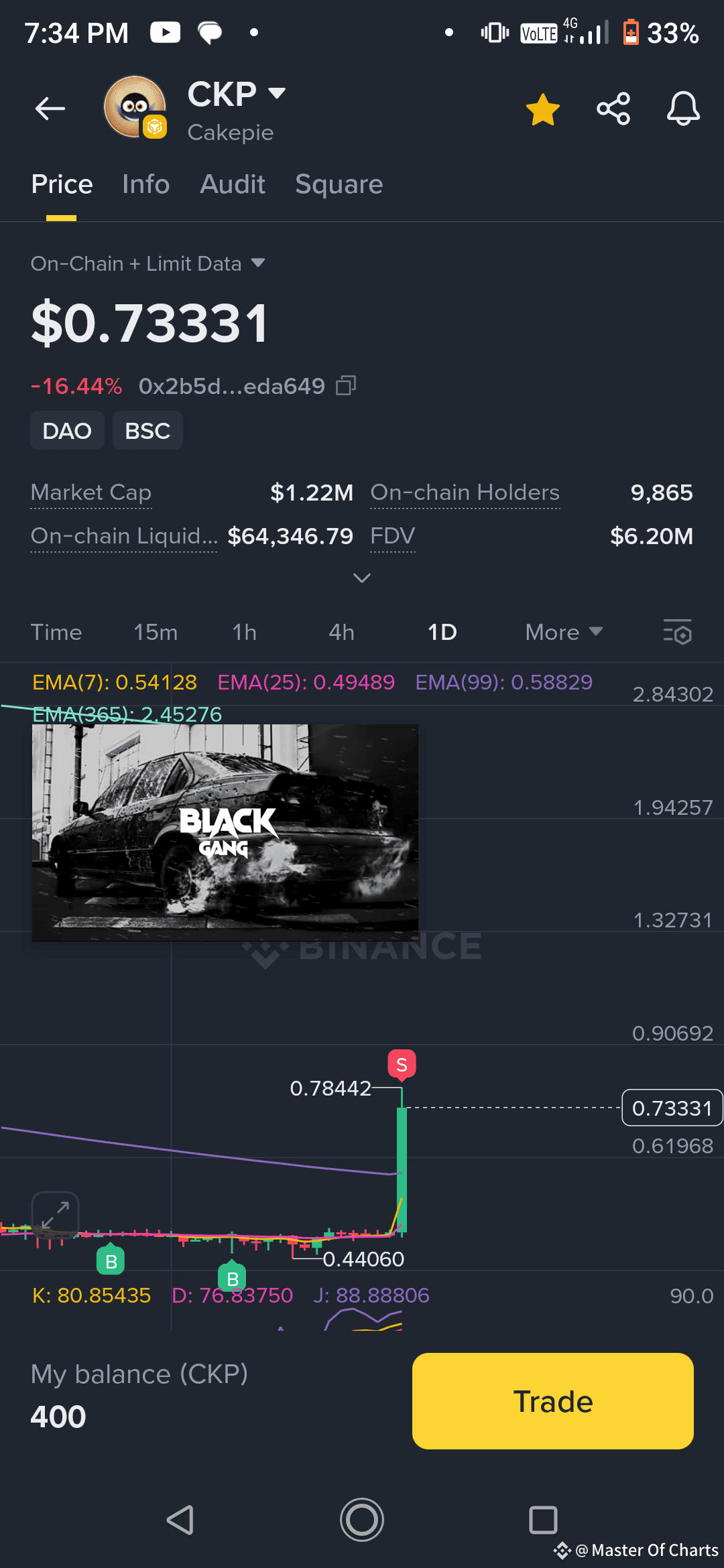Viewport: 724px width, 1568px height.
Task: Remove CKP from favorites star
Action: 542,109
